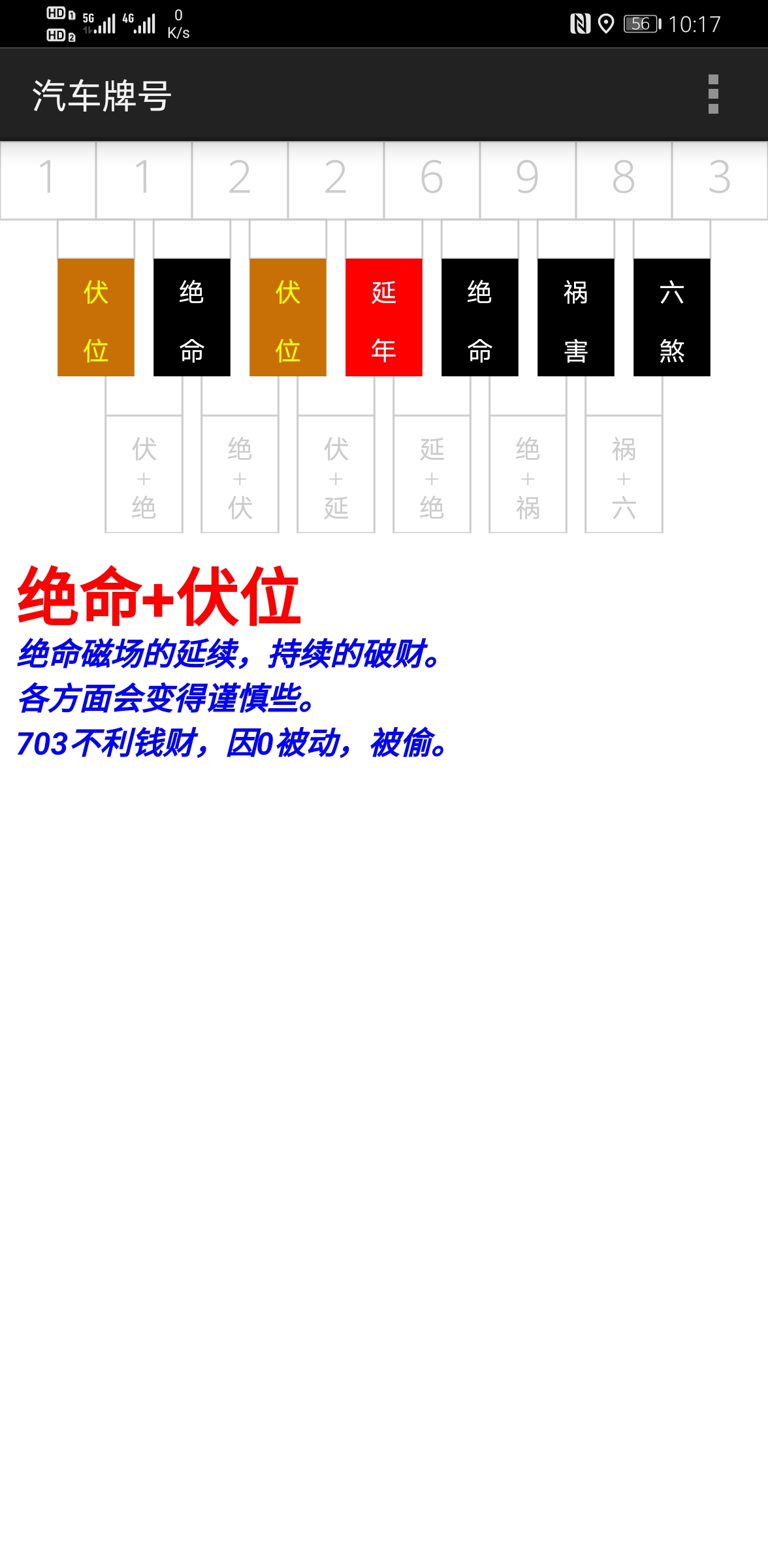This screenshot has width=768, height=1568.
Task: Choose the 延+绝 combination tile
Action: click(x=432, y=474)
